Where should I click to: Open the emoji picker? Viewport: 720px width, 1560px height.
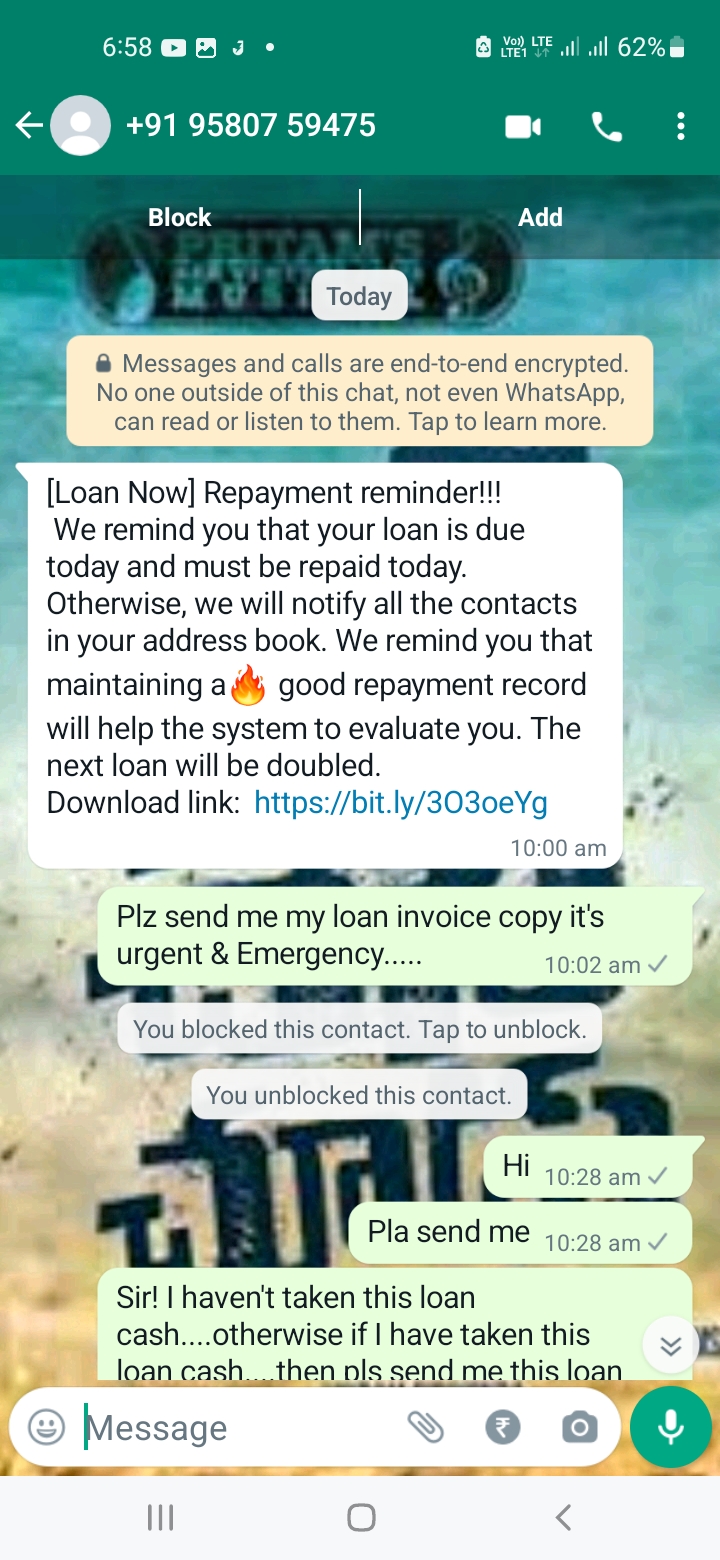tap(46, 1427)
